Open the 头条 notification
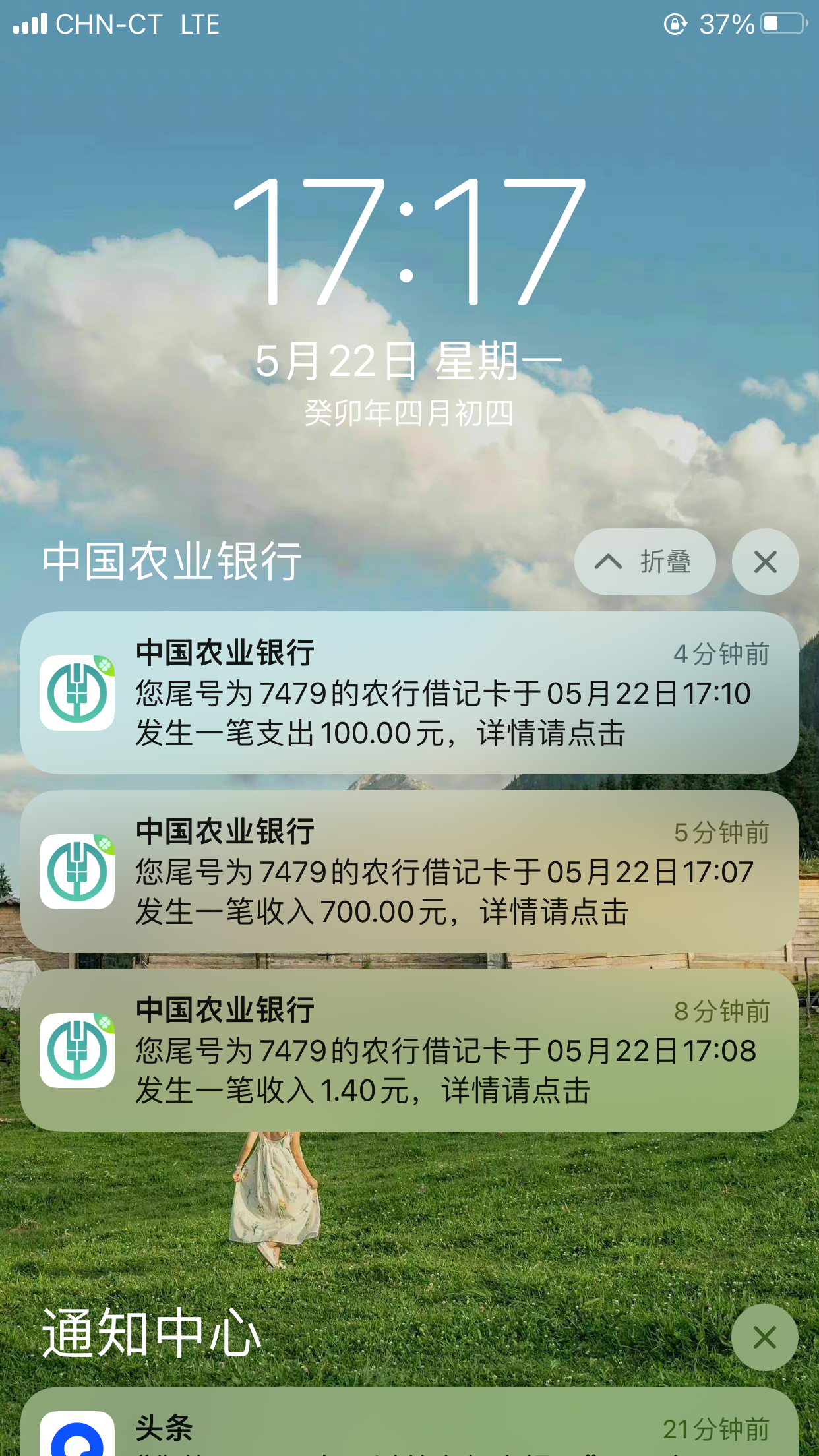819x1456 pixels. (x=409, y=1428)
